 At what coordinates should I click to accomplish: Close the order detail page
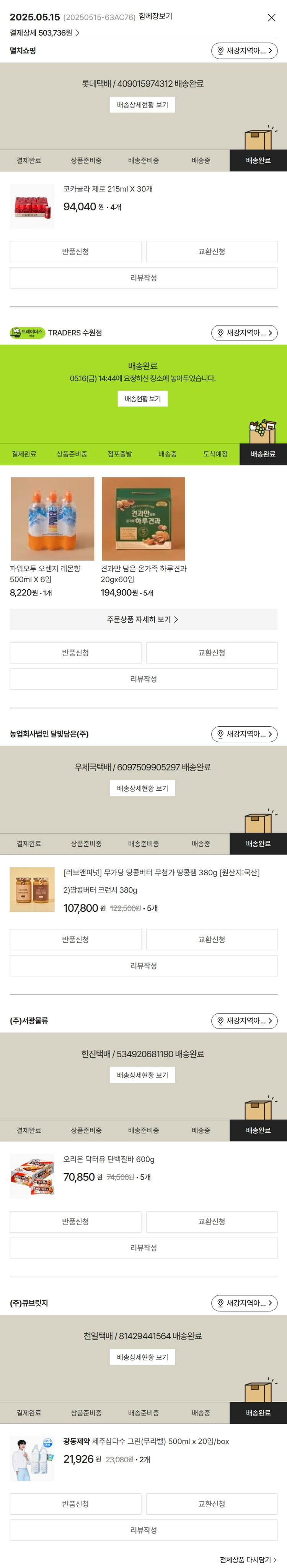coord(271,18)
